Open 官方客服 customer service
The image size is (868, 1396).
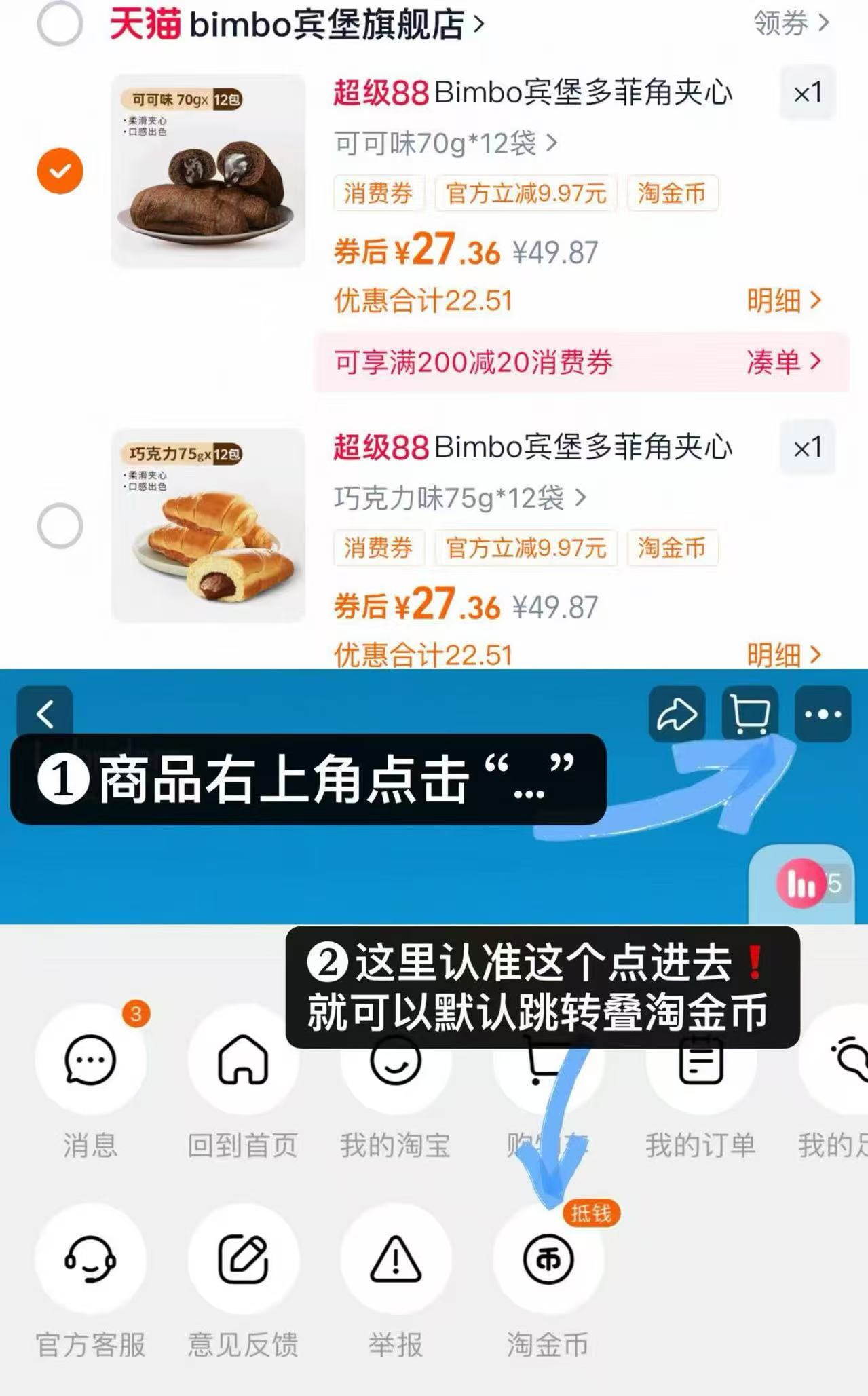point(90,1259)
